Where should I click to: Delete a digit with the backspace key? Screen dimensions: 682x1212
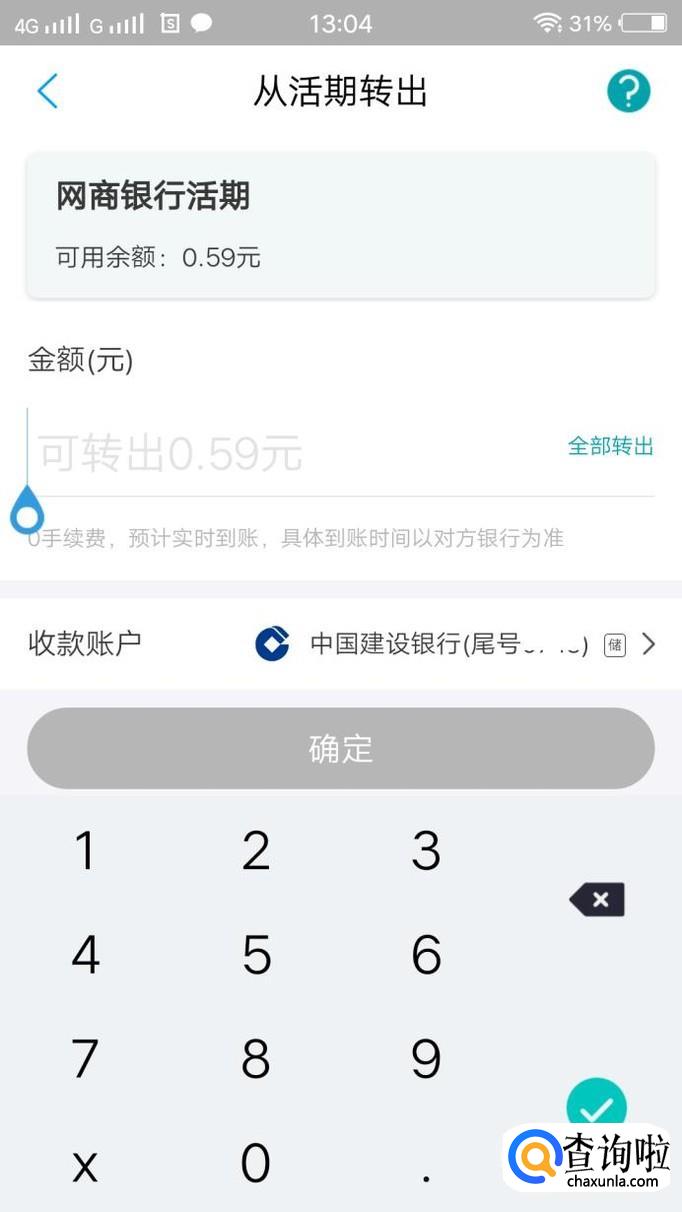coord(597,900)
